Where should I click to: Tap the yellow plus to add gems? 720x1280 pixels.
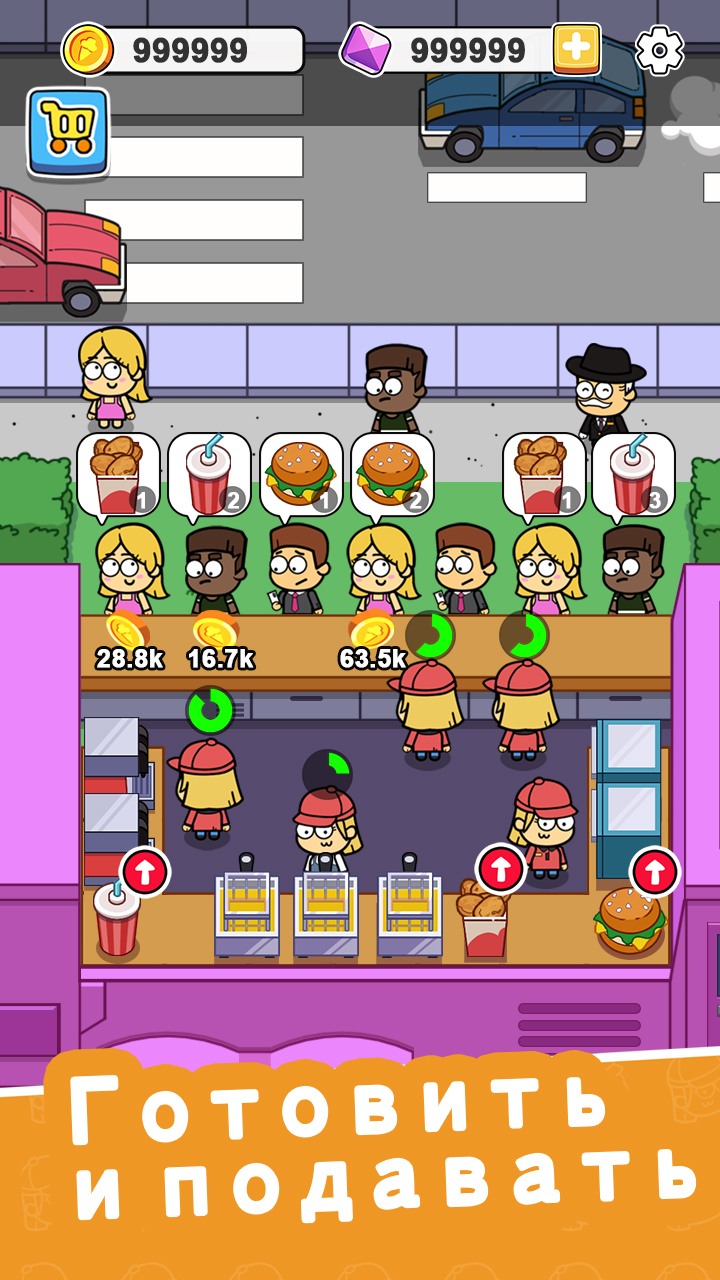[576, 49]
